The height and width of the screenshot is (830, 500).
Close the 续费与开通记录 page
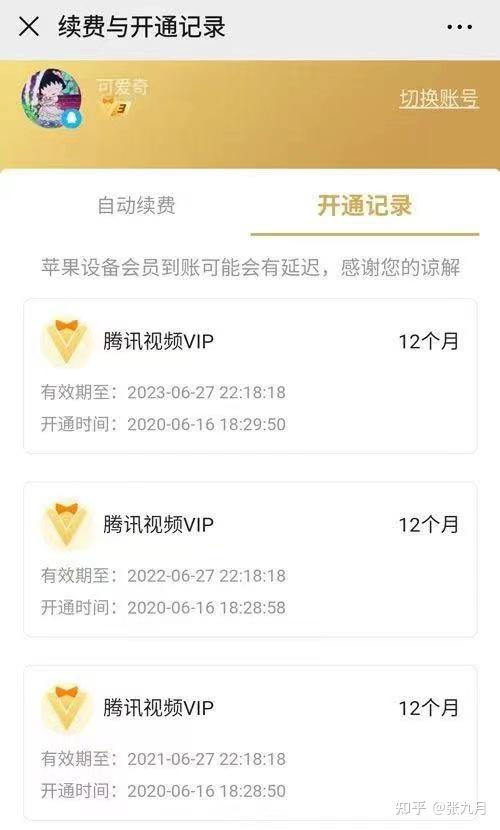[29, 26]
